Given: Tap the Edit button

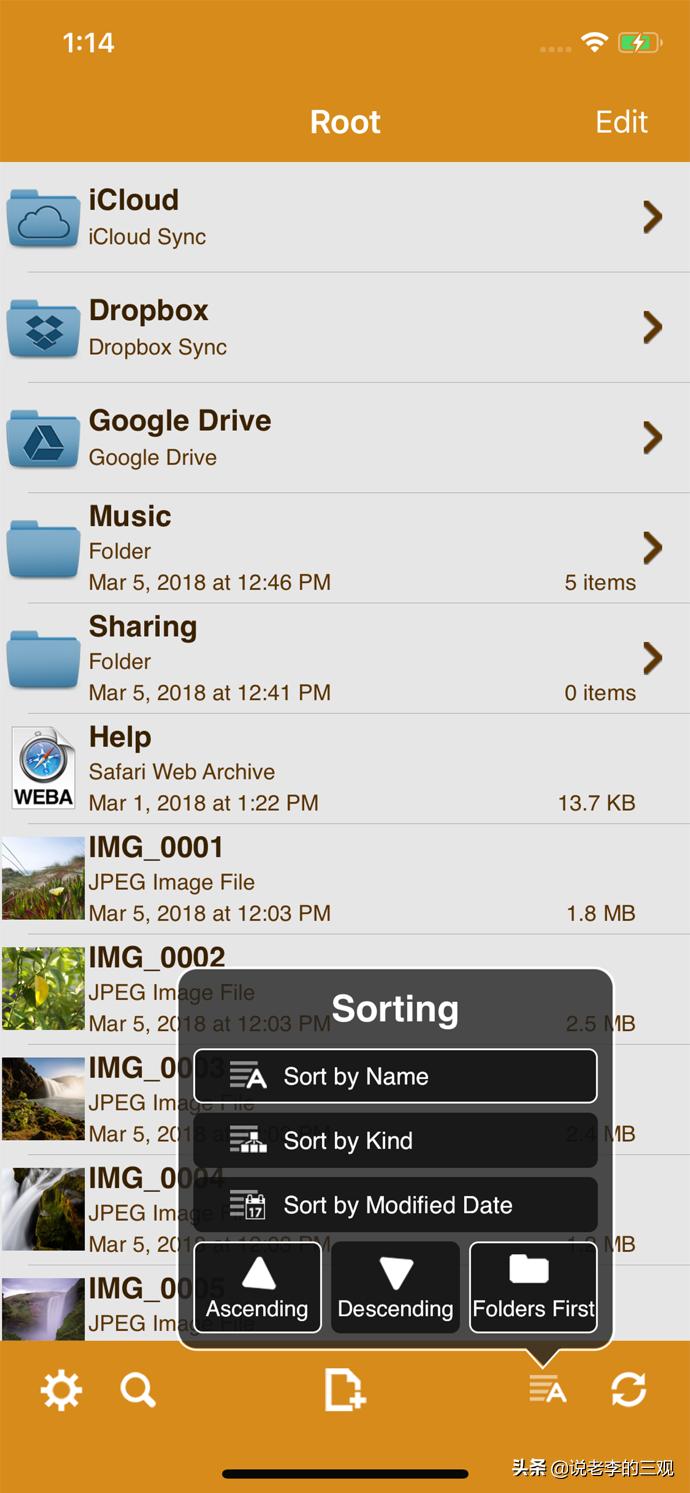Looking at the screenshot, I should 621,122.
